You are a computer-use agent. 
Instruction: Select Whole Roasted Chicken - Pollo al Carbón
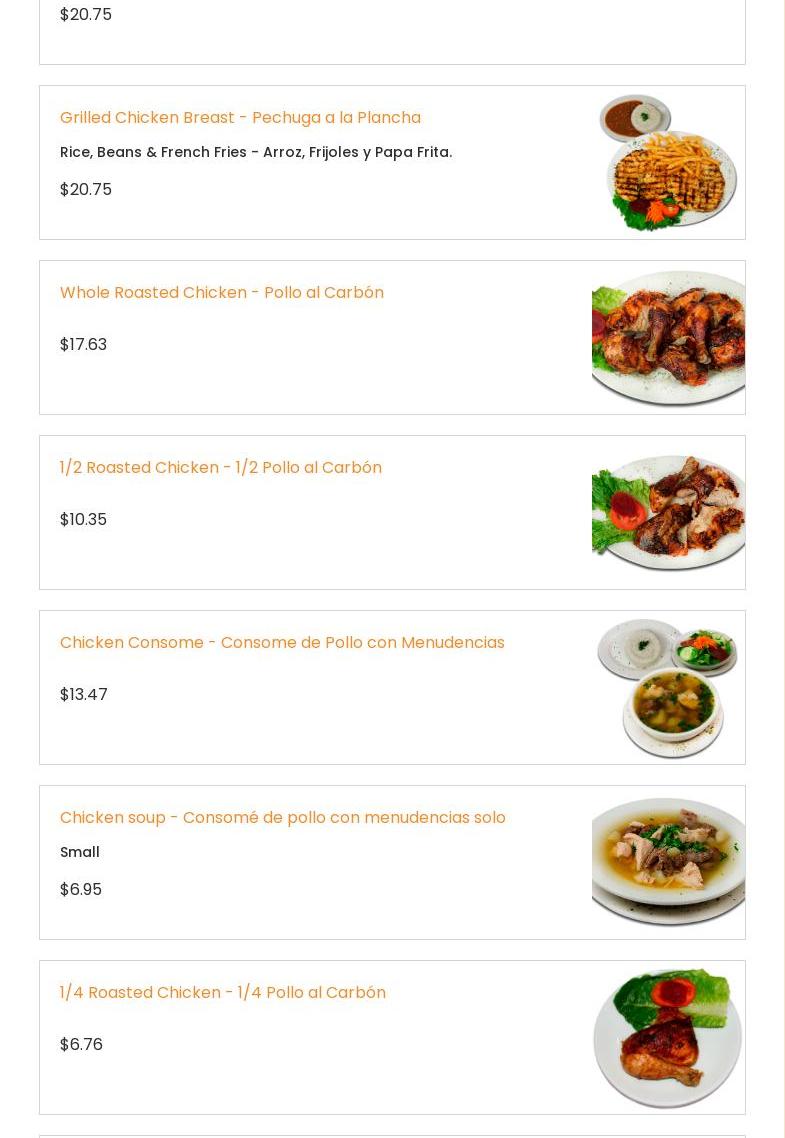click(221, 293)
